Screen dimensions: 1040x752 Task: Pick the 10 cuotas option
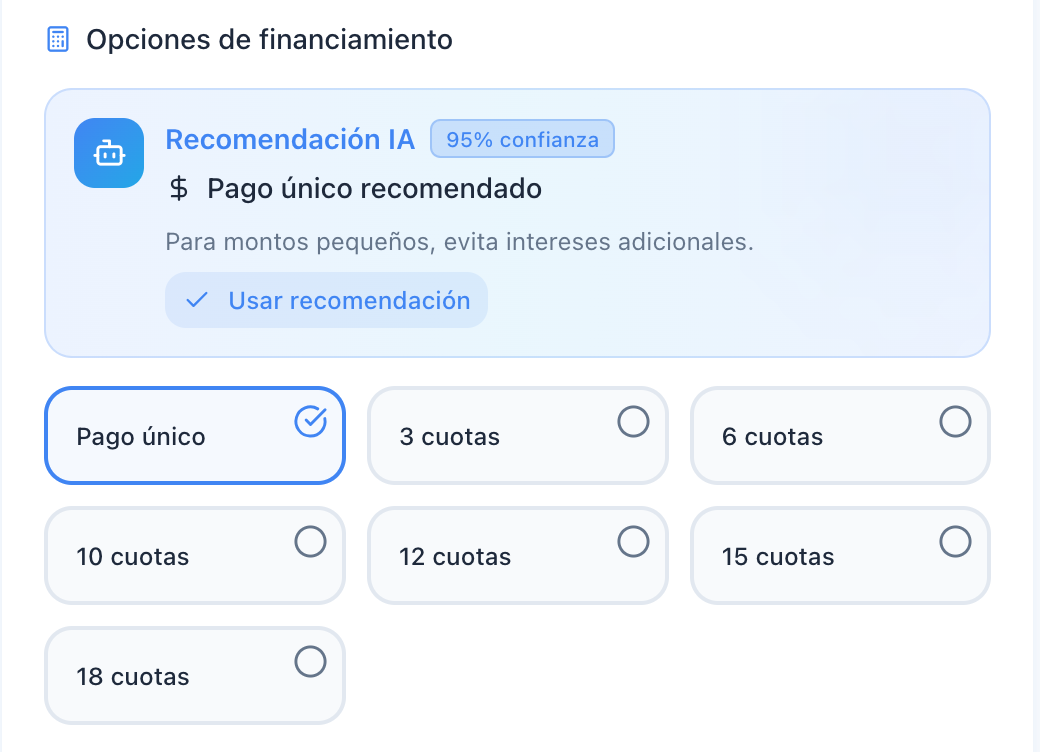pos(195,556)
